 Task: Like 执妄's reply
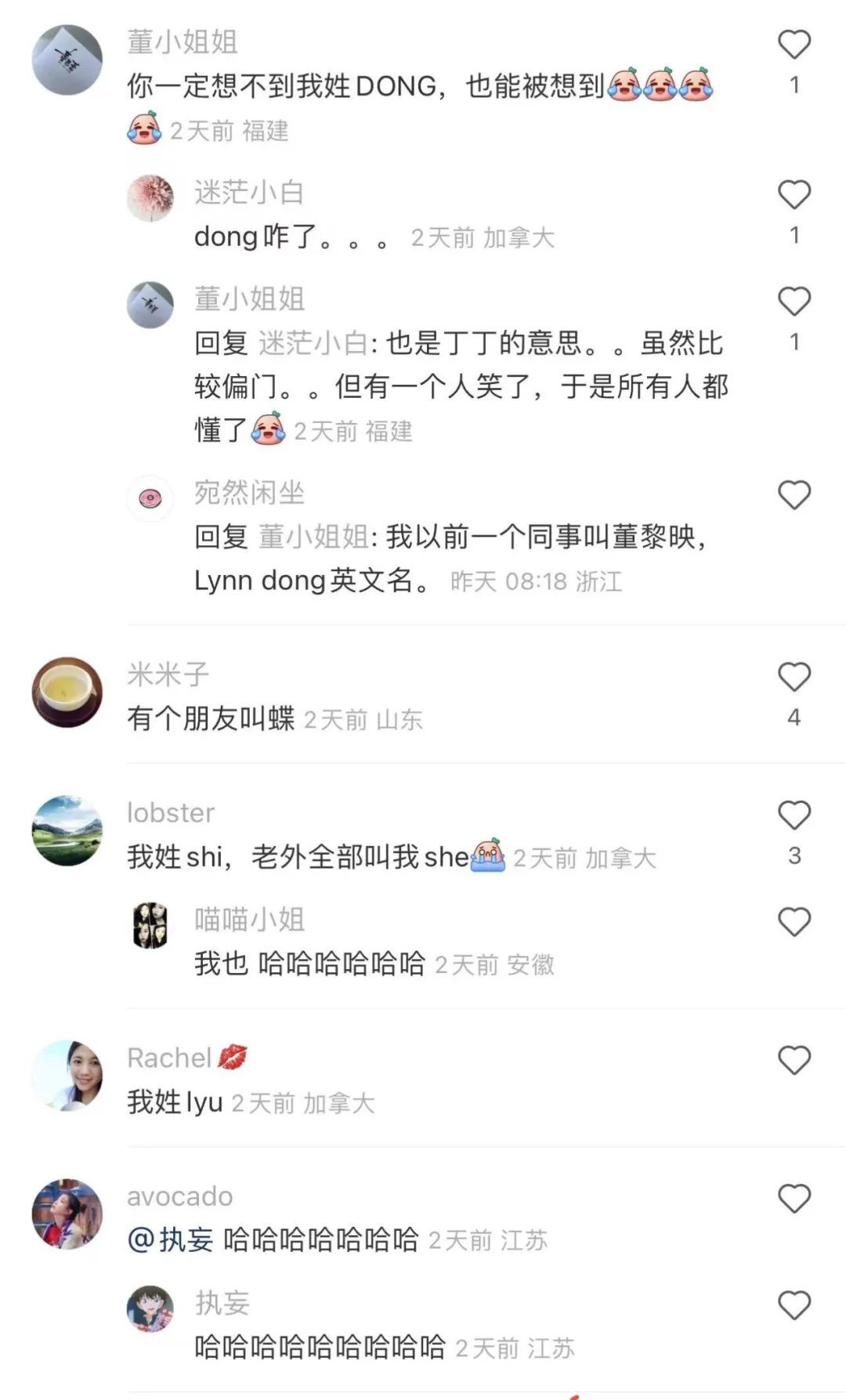[x=794, y=1305]
